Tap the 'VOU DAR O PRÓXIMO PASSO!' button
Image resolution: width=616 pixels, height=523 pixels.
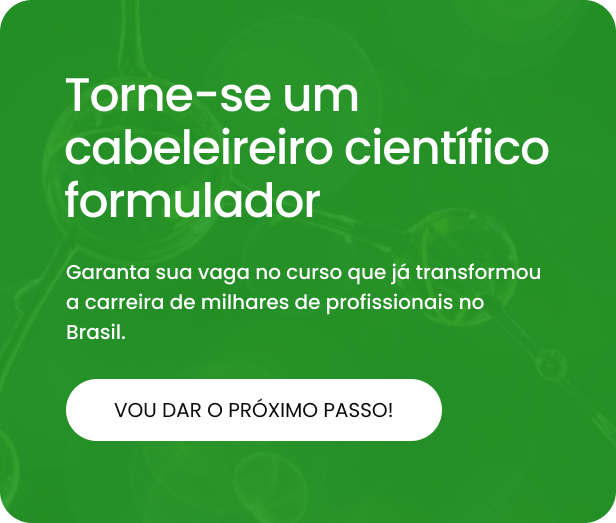254,410
